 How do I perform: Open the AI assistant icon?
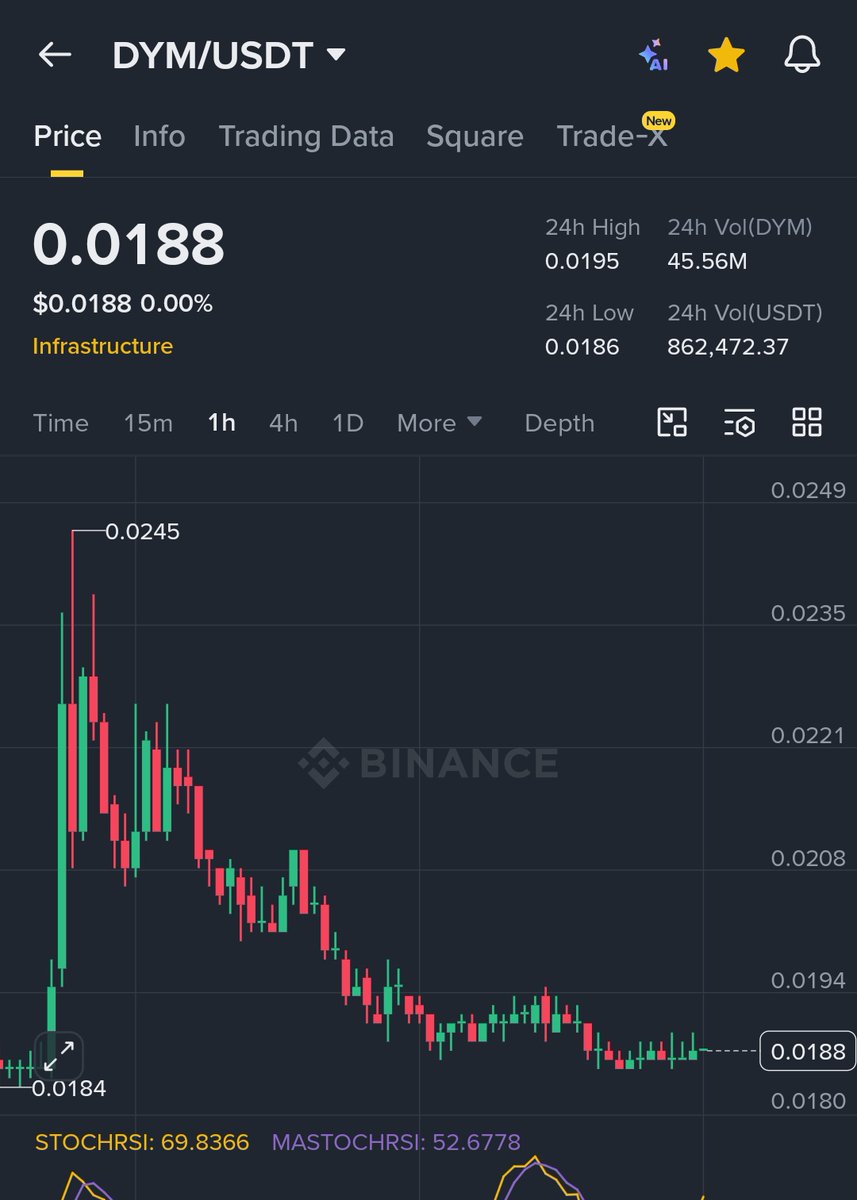click(x=653, y=55)
